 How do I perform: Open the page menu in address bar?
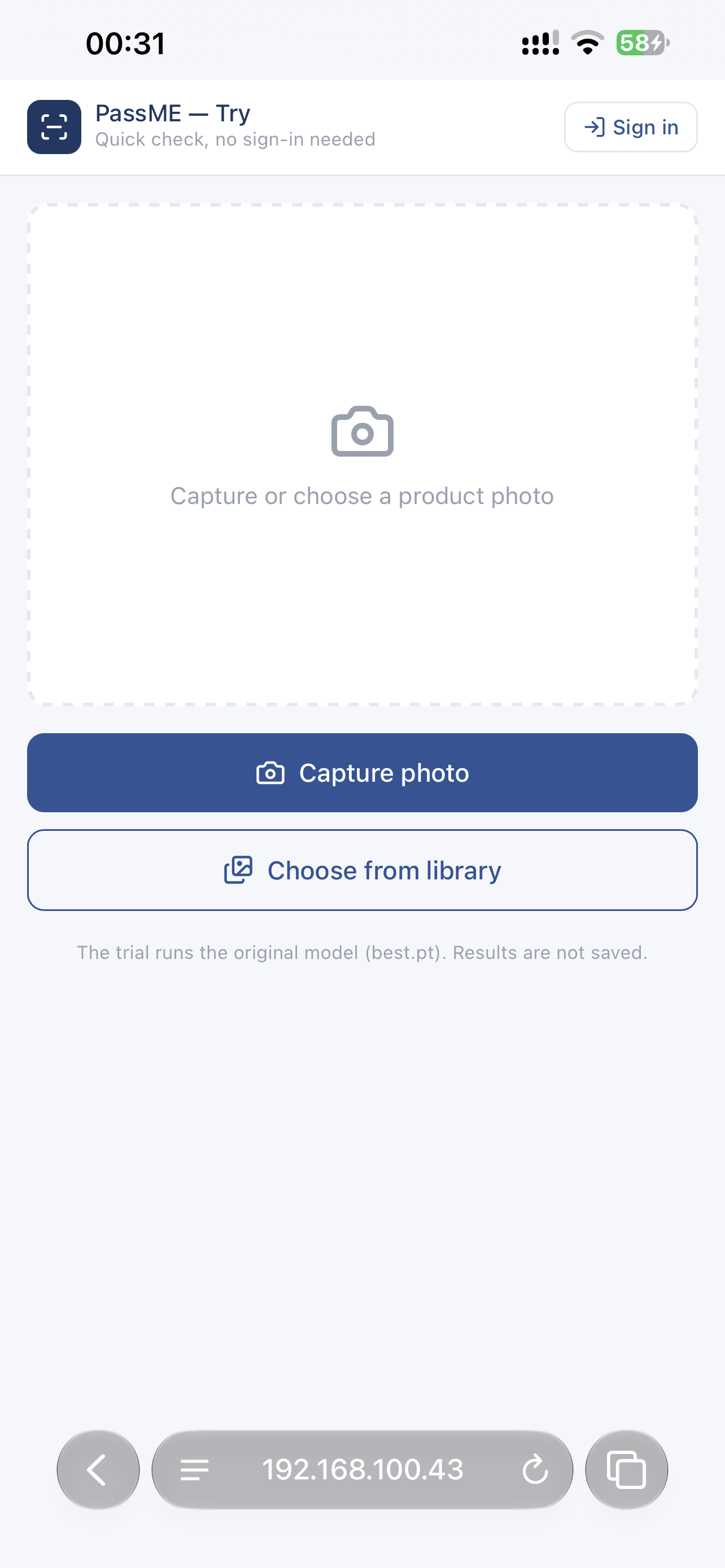click(x=195, y=1469)
